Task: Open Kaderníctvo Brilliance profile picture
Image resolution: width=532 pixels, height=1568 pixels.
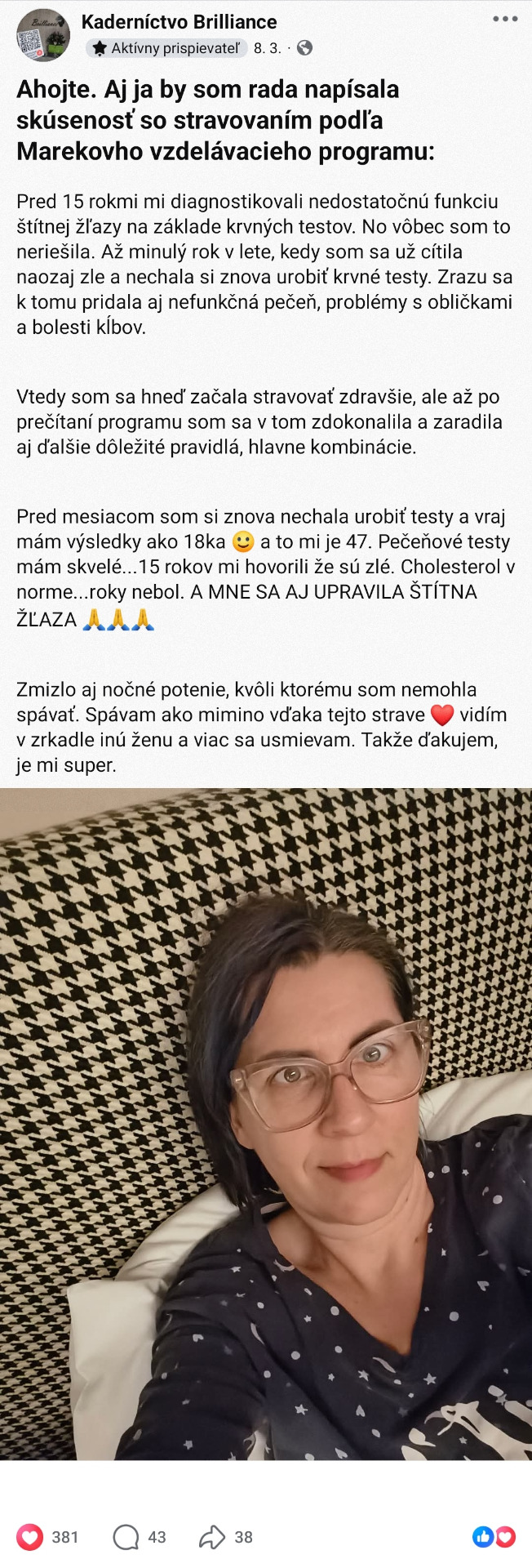Action: 43,35
